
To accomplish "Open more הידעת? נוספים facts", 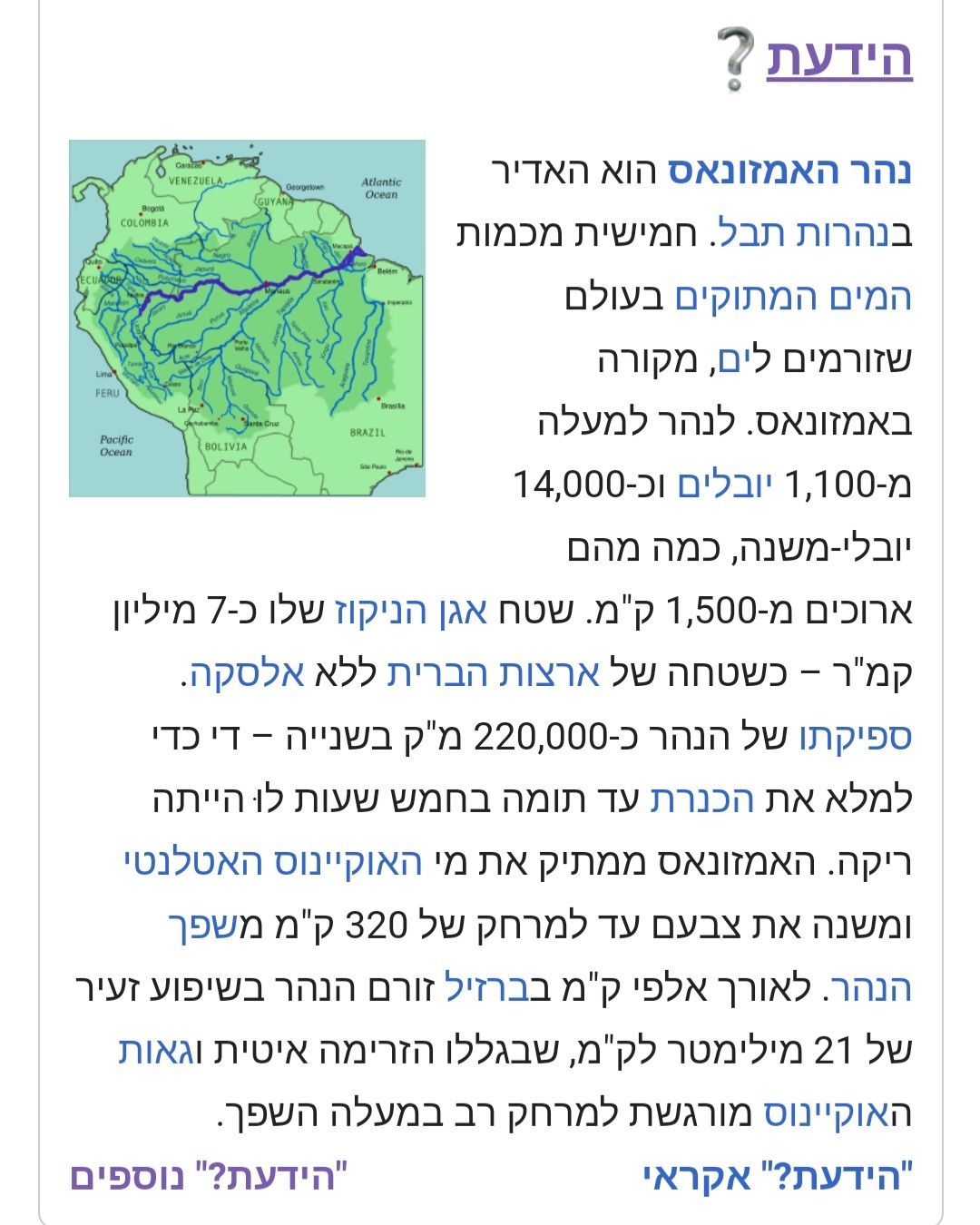I will pos(209,1177).
